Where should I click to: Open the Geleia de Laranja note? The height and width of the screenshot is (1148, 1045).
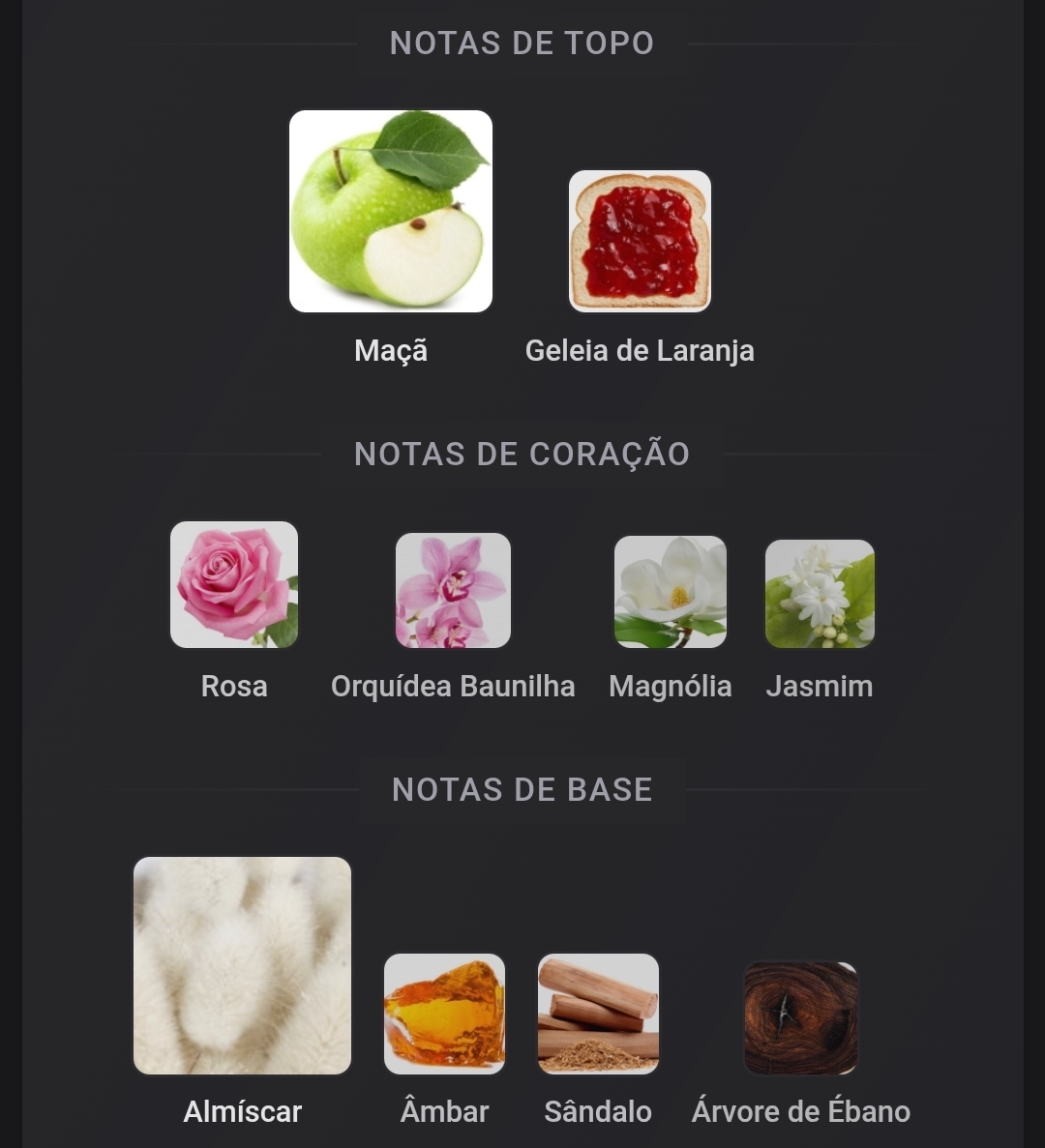pyautogui.click(x=640, y=242)
